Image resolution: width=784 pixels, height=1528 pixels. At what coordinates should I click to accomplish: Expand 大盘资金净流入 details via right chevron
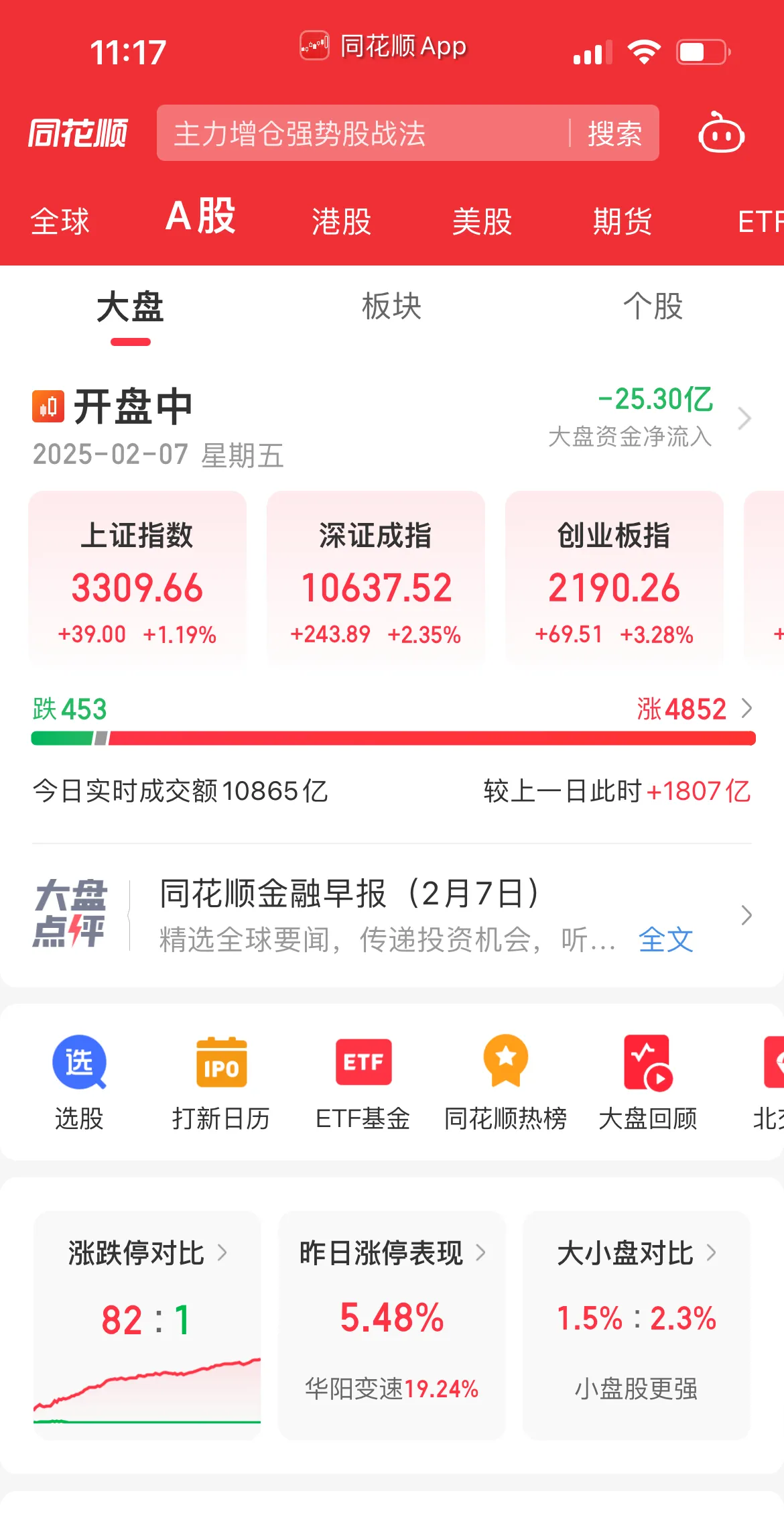[744, 418]
